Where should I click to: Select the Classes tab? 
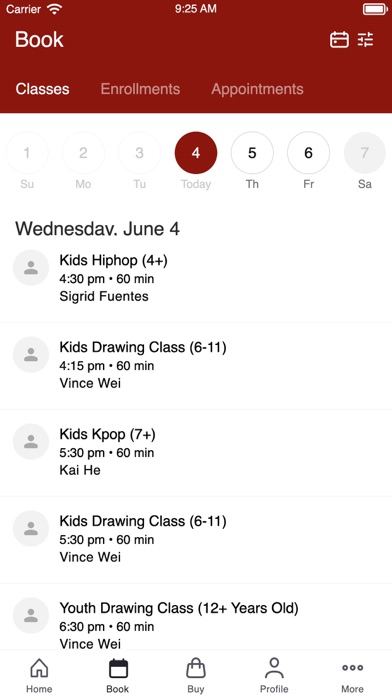(43, 89)
